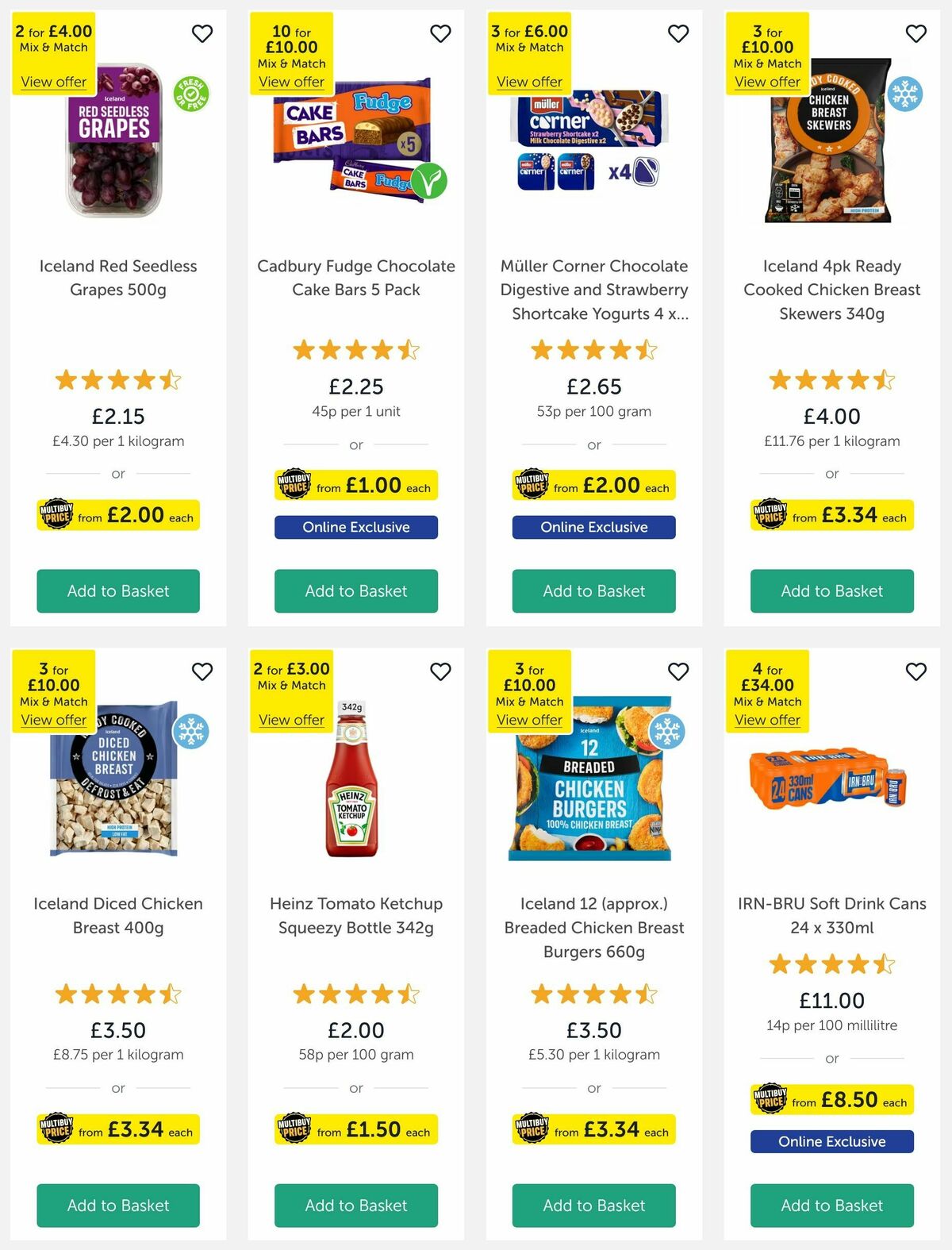Toggle the heart on Iceland Diced Chicken Breast
952x1250 pixels.
point(202,671)
